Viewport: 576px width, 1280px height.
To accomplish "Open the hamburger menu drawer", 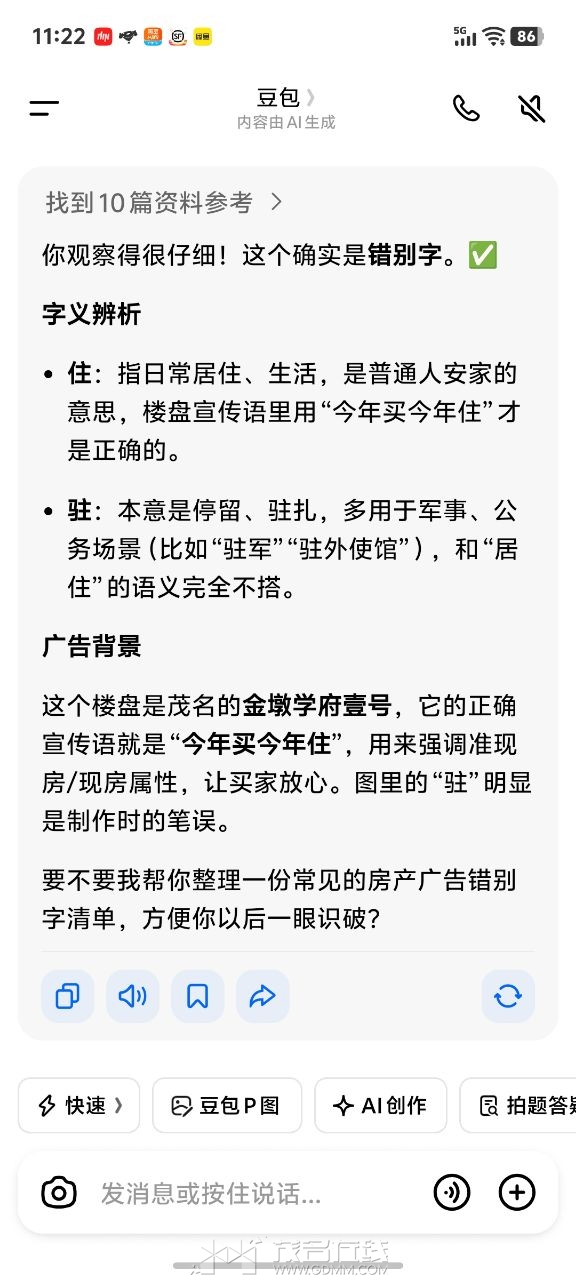I will point(44,108).
